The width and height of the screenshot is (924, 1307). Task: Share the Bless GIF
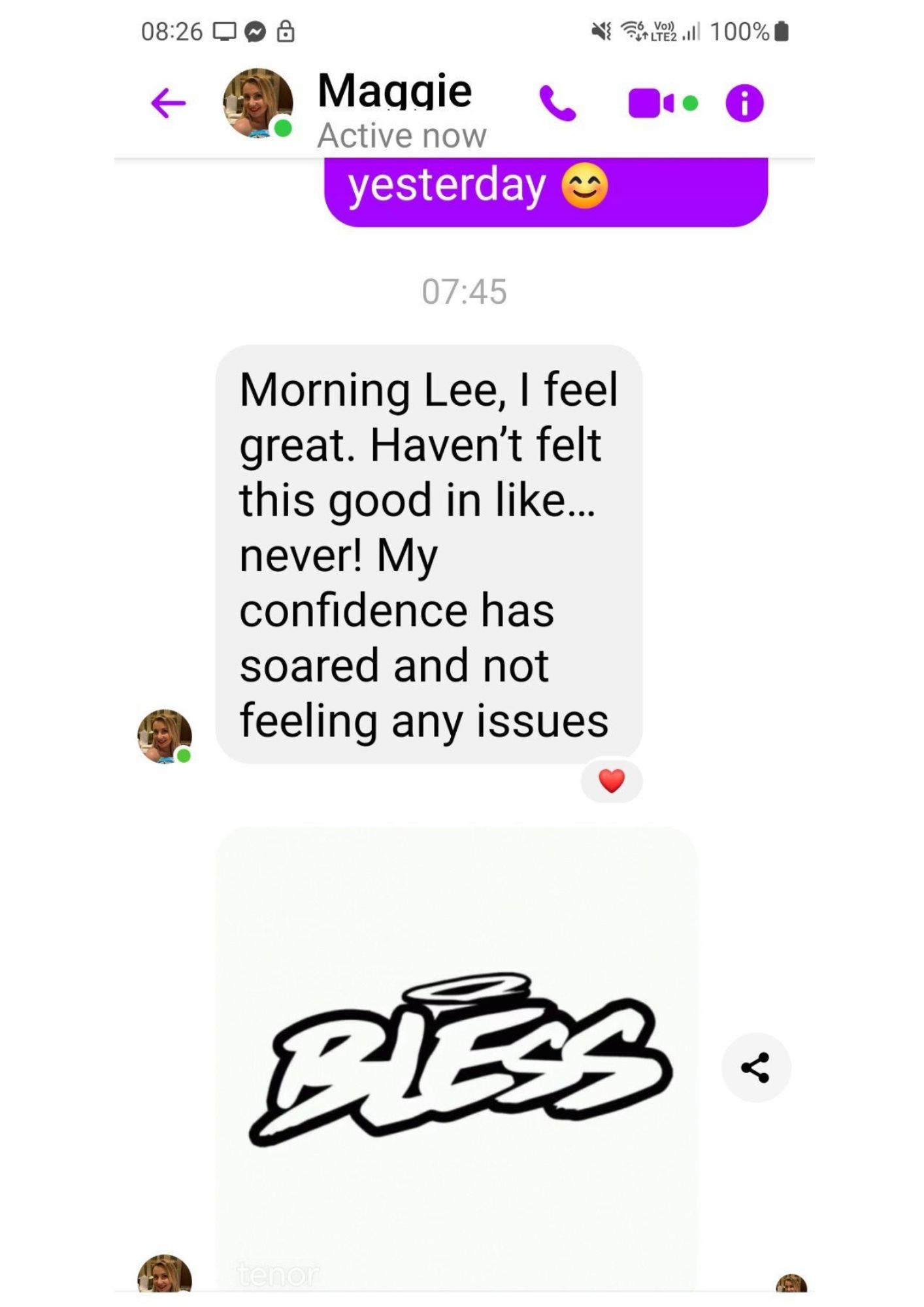[755, 1067]
